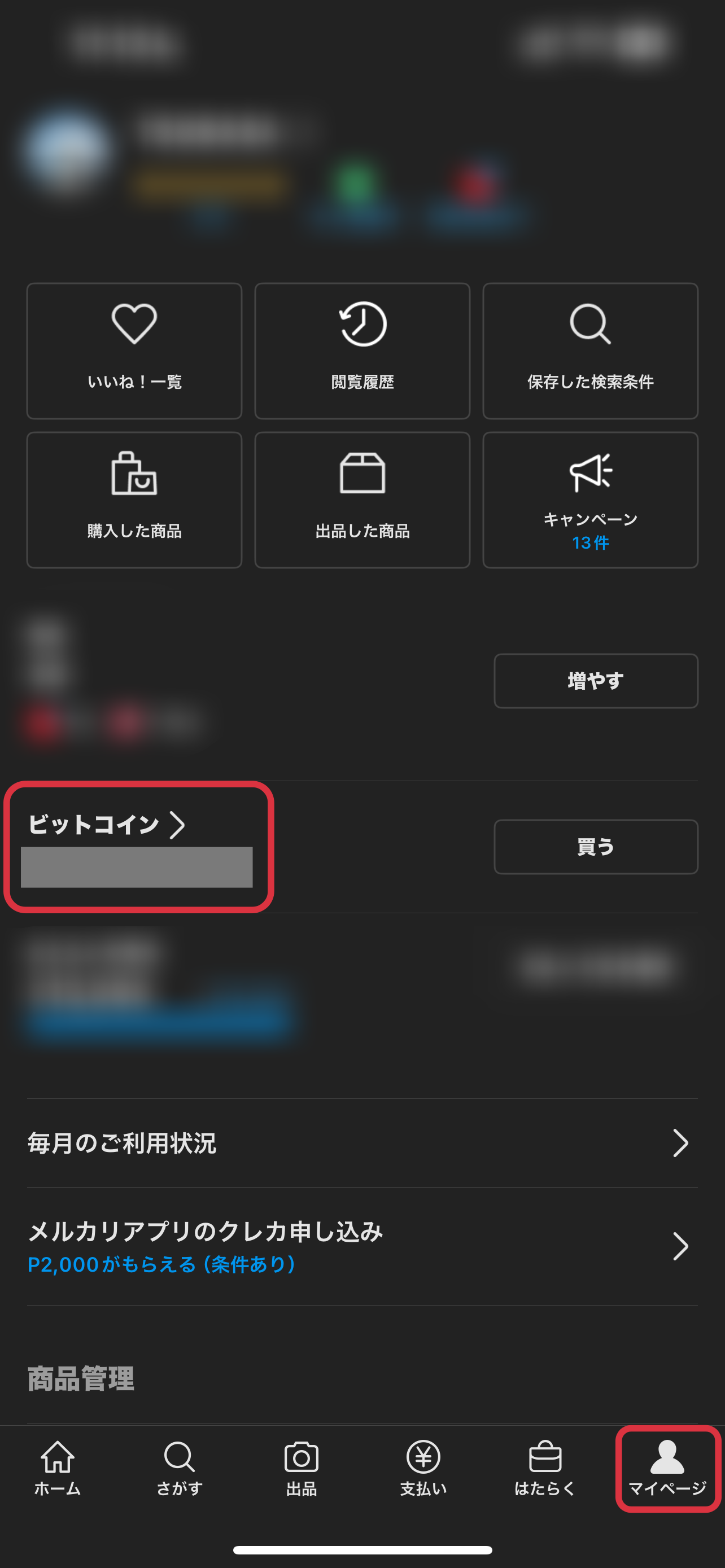Switch to the ホーム tab
The height and width of the screenshot is (1568, 725).
point(57,1468)
